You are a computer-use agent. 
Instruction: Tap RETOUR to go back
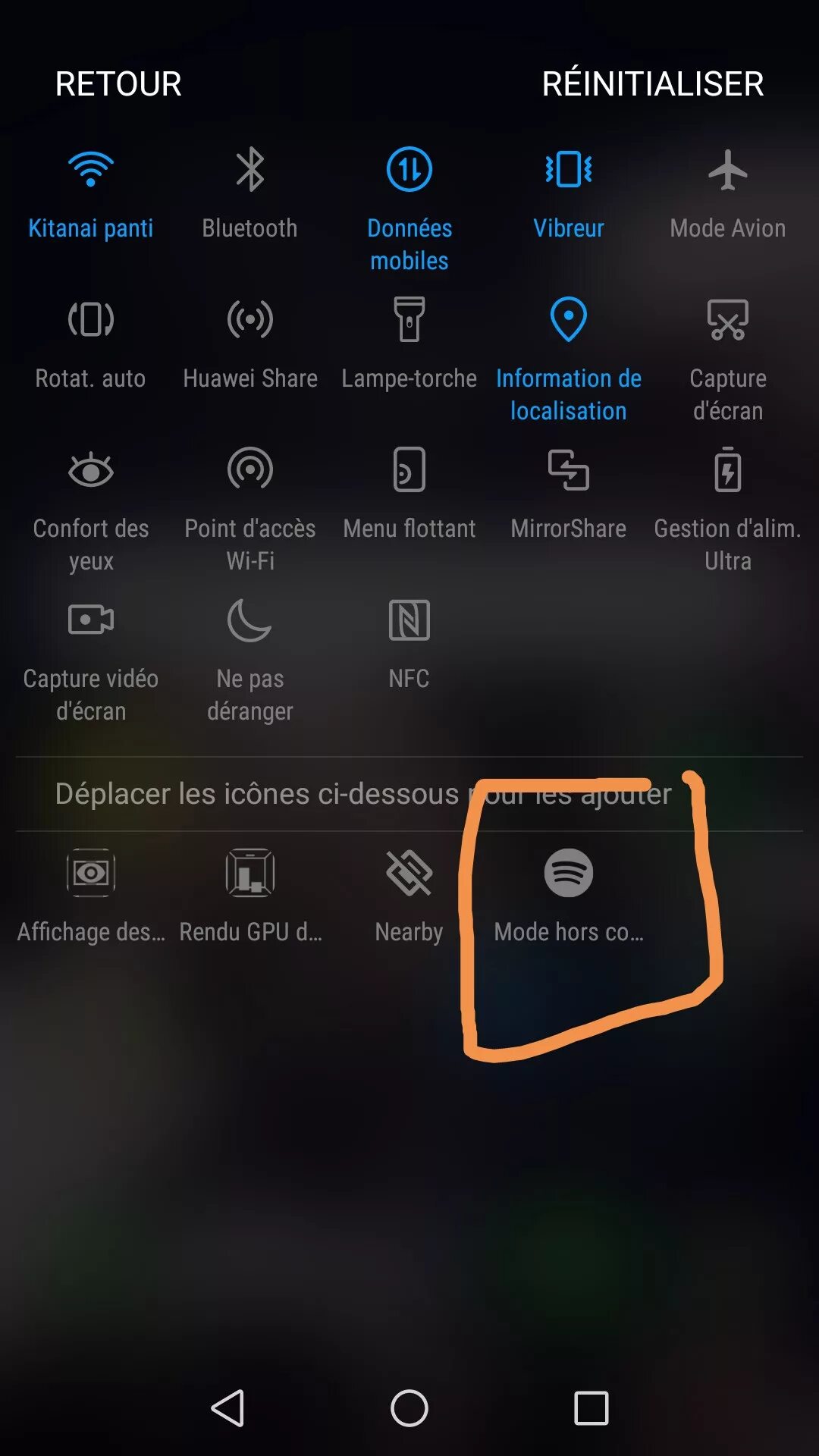(x=118, y=83)
